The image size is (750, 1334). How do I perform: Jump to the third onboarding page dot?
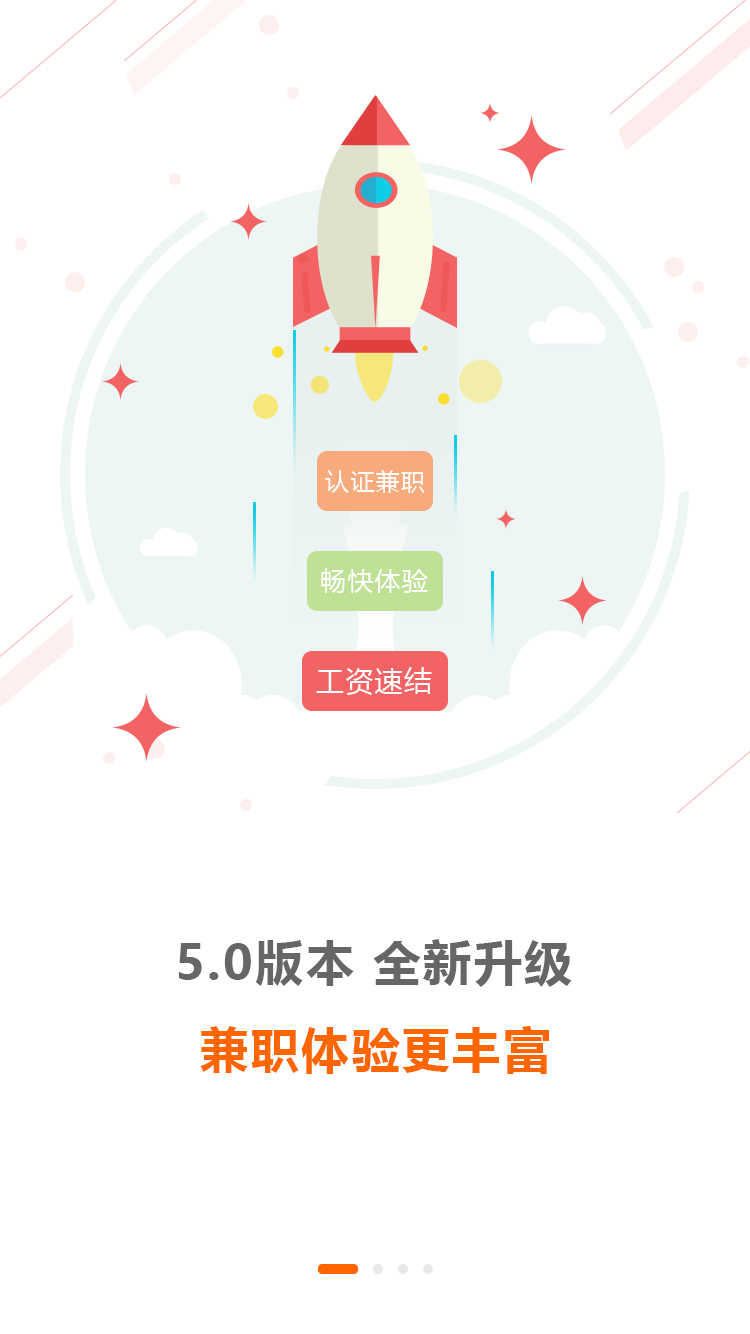[x=403, y=1269]
